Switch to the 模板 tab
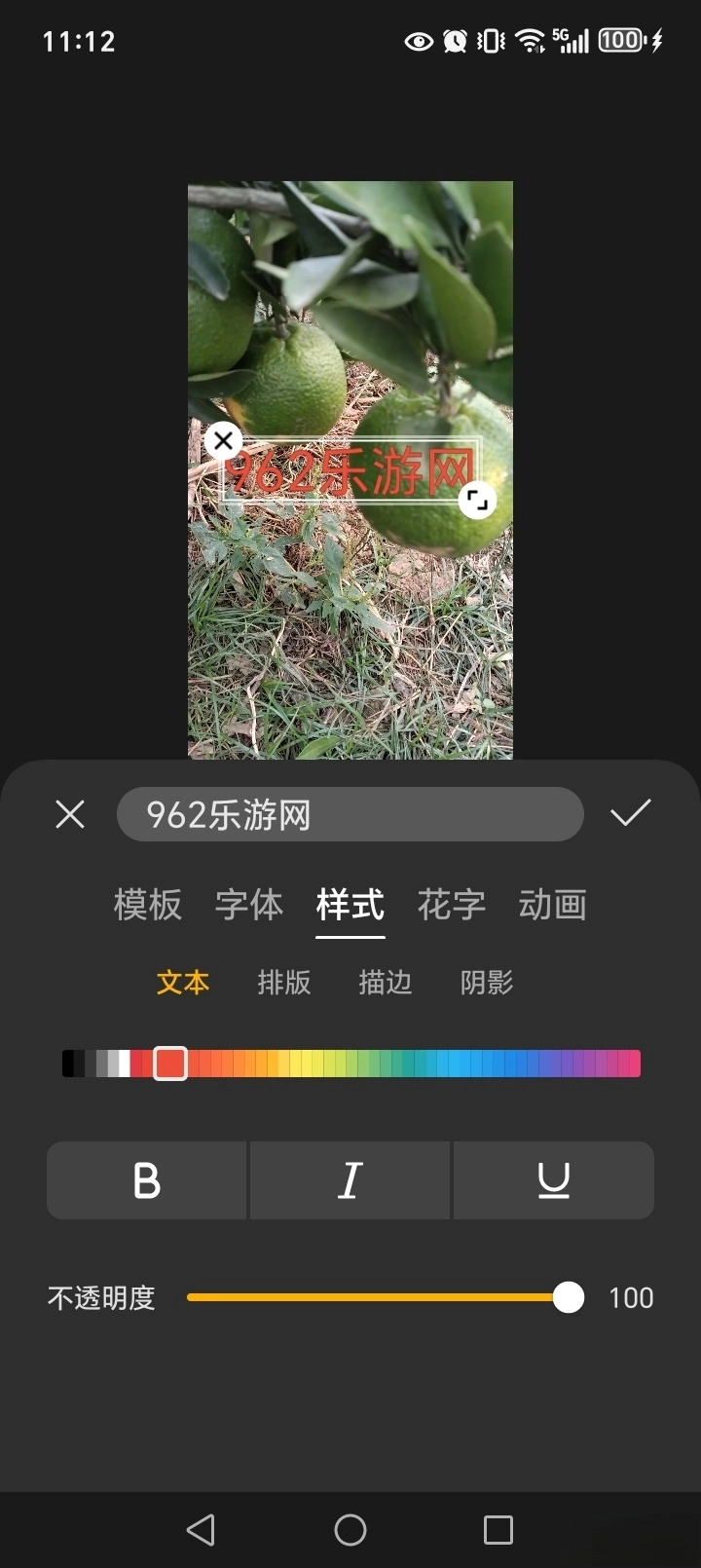This screenshot has width=701, height=1568. point(148,905)
